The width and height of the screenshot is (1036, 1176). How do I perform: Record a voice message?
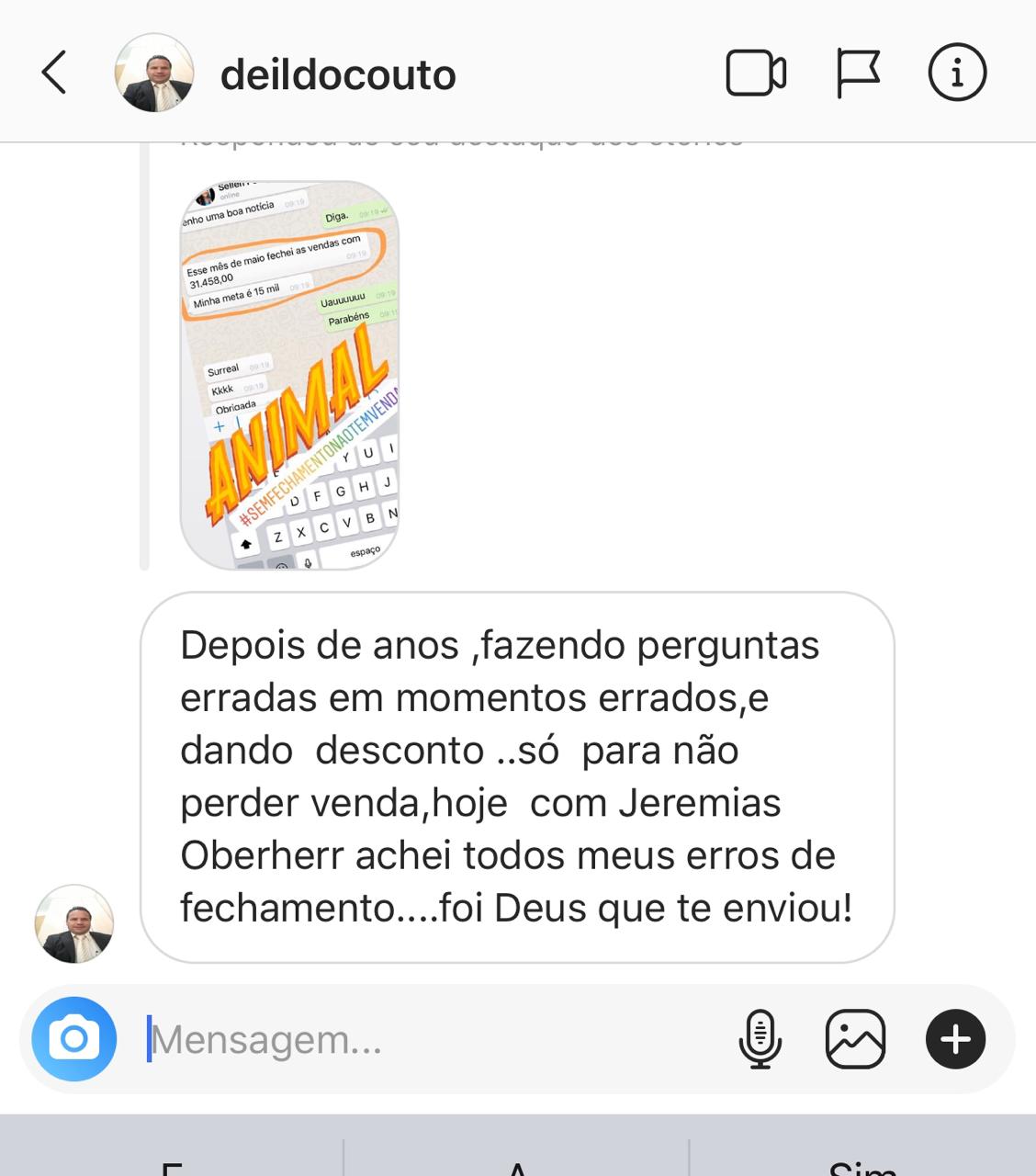coord(760,1039)
